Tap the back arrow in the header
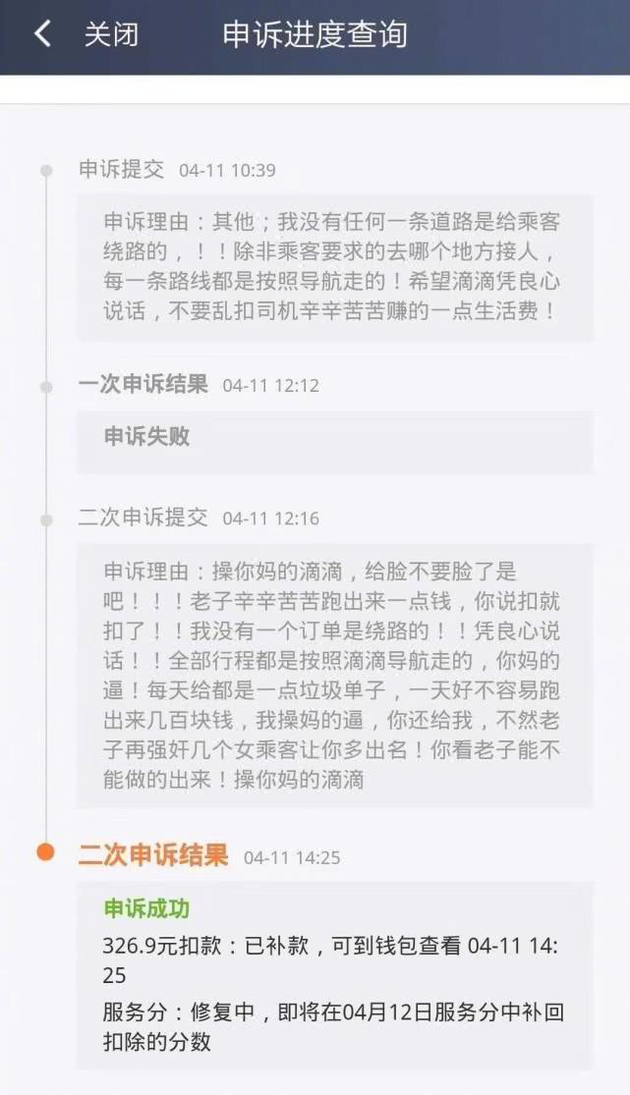Image resolution: width=630 pixels, height=1095 pixels. point(42,35)
